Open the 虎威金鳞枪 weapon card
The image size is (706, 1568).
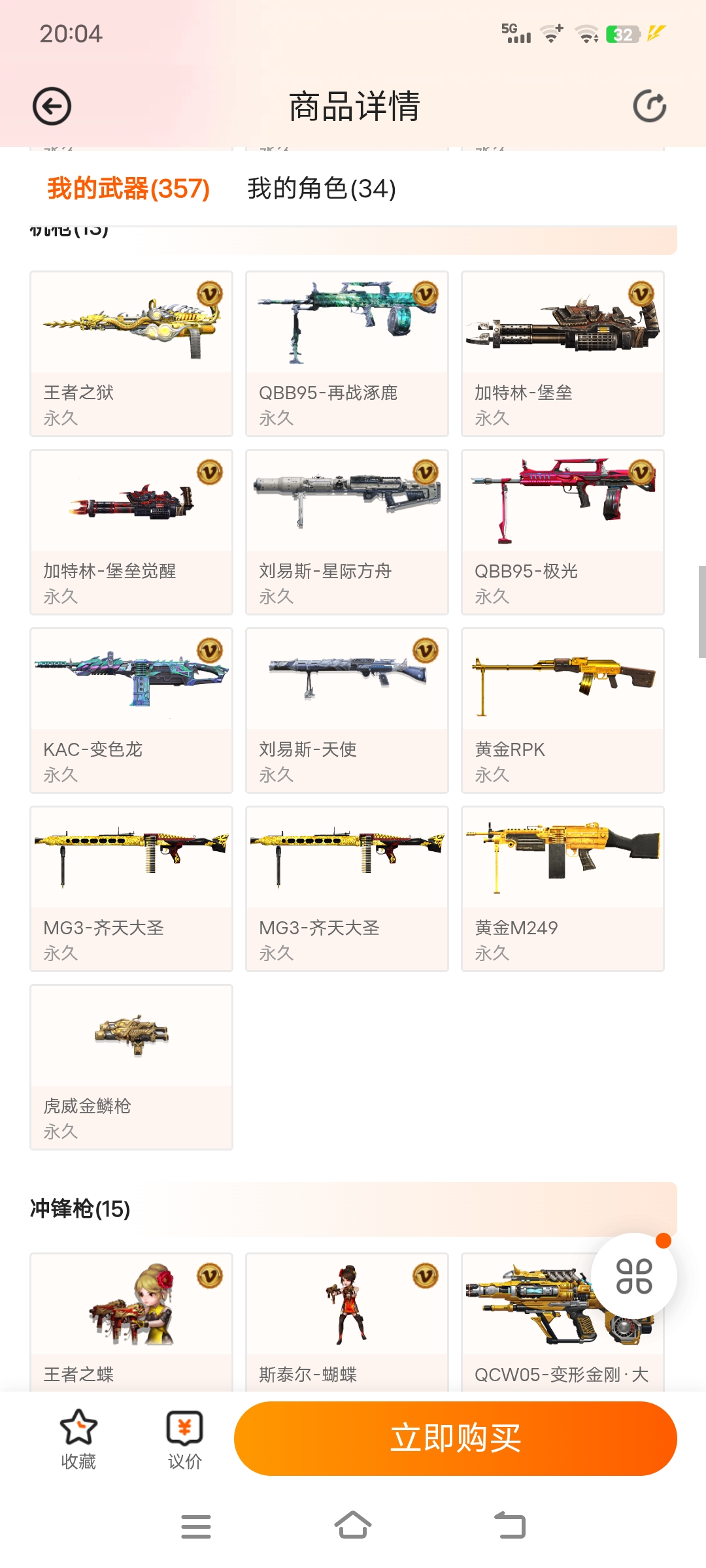click(x=131, y=1067)
